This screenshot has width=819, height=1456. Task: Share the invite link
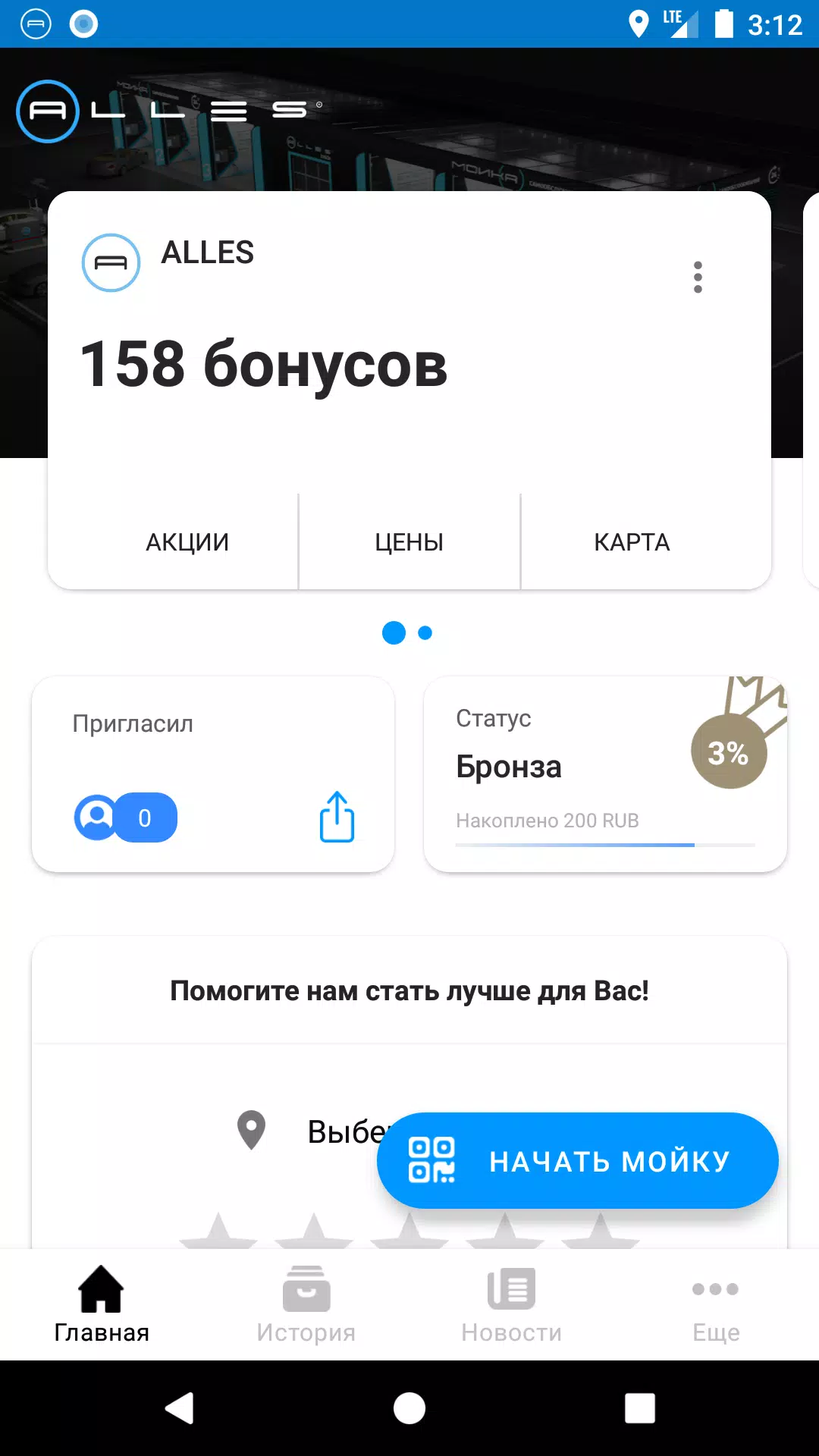337,817
